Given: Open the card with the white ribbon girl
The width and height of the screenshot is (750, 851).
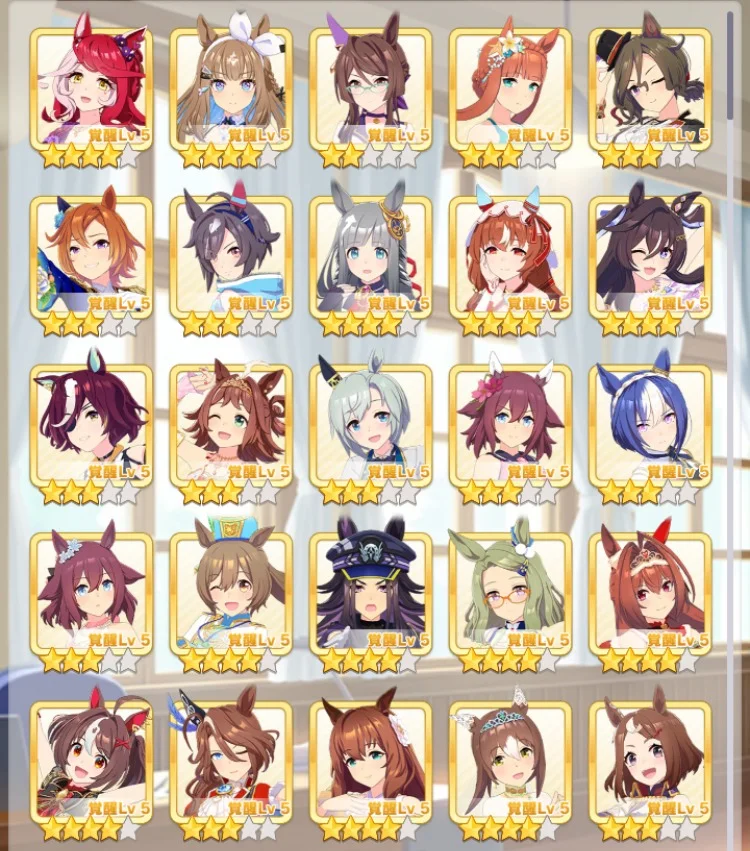Looking at the screenshot, I should pos(231,88).
